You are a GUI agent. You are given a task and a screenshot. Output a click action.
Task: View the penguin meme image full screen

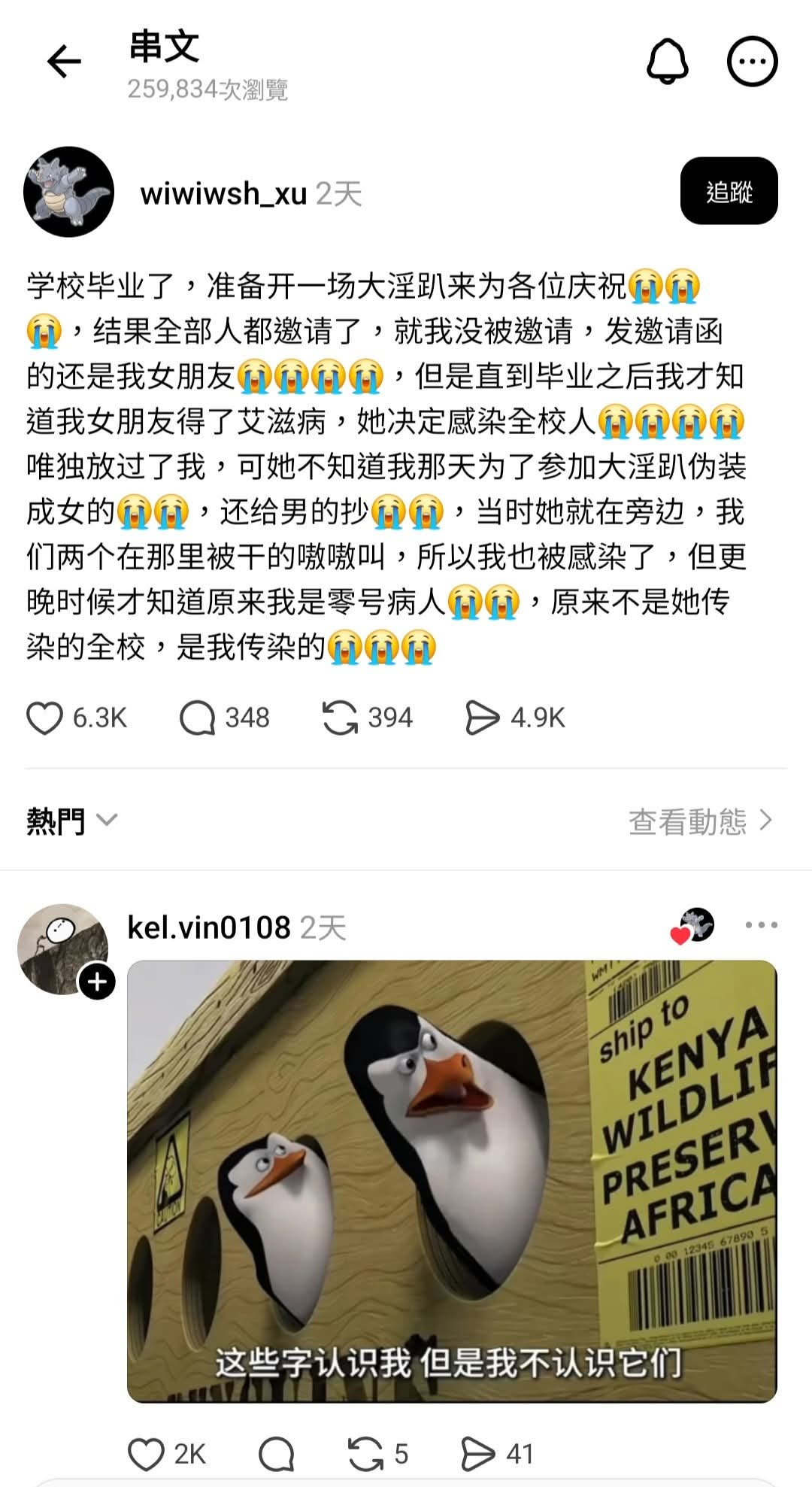451,1181
